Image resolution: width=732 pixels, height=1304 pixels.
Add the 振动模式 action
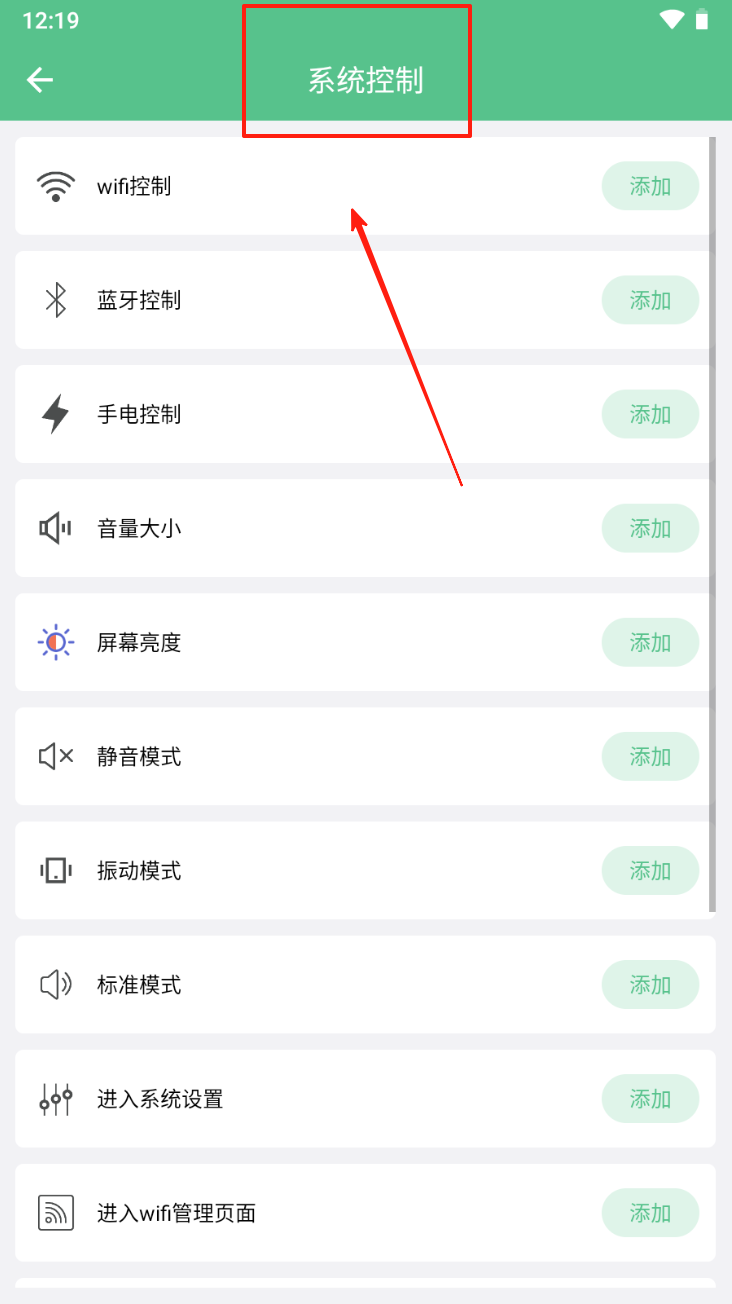tap(650, 870)
